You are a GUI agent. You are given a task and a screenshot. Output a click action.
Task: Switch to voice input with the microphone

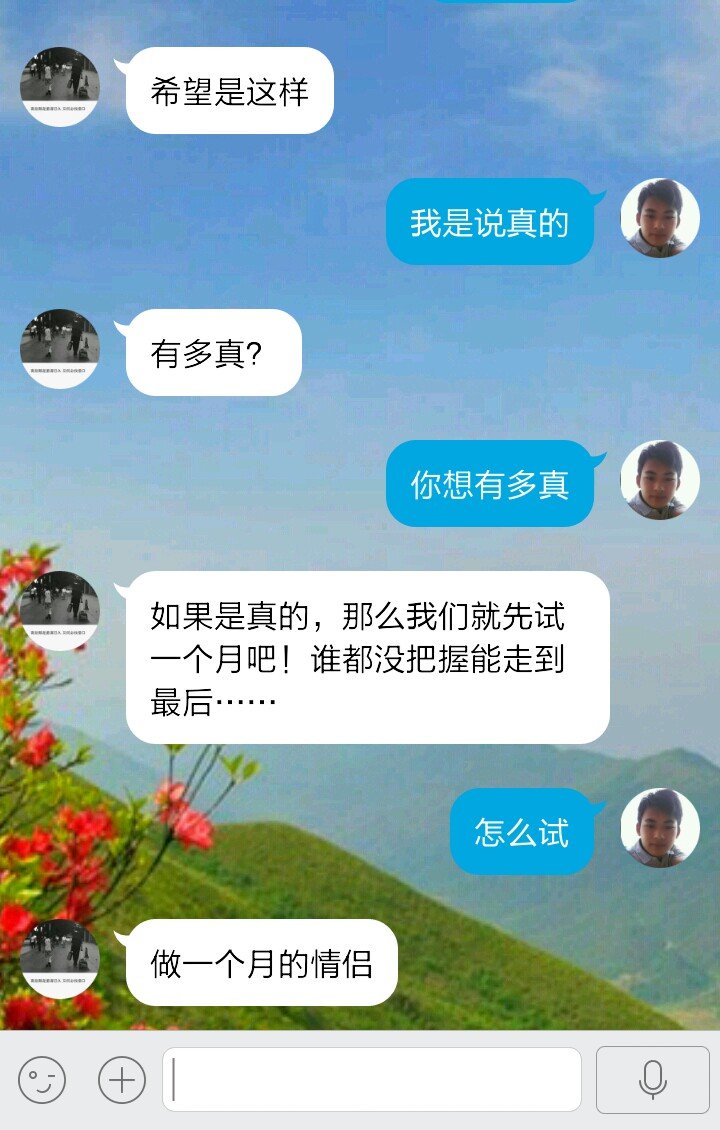click(x=653, y=1080)
